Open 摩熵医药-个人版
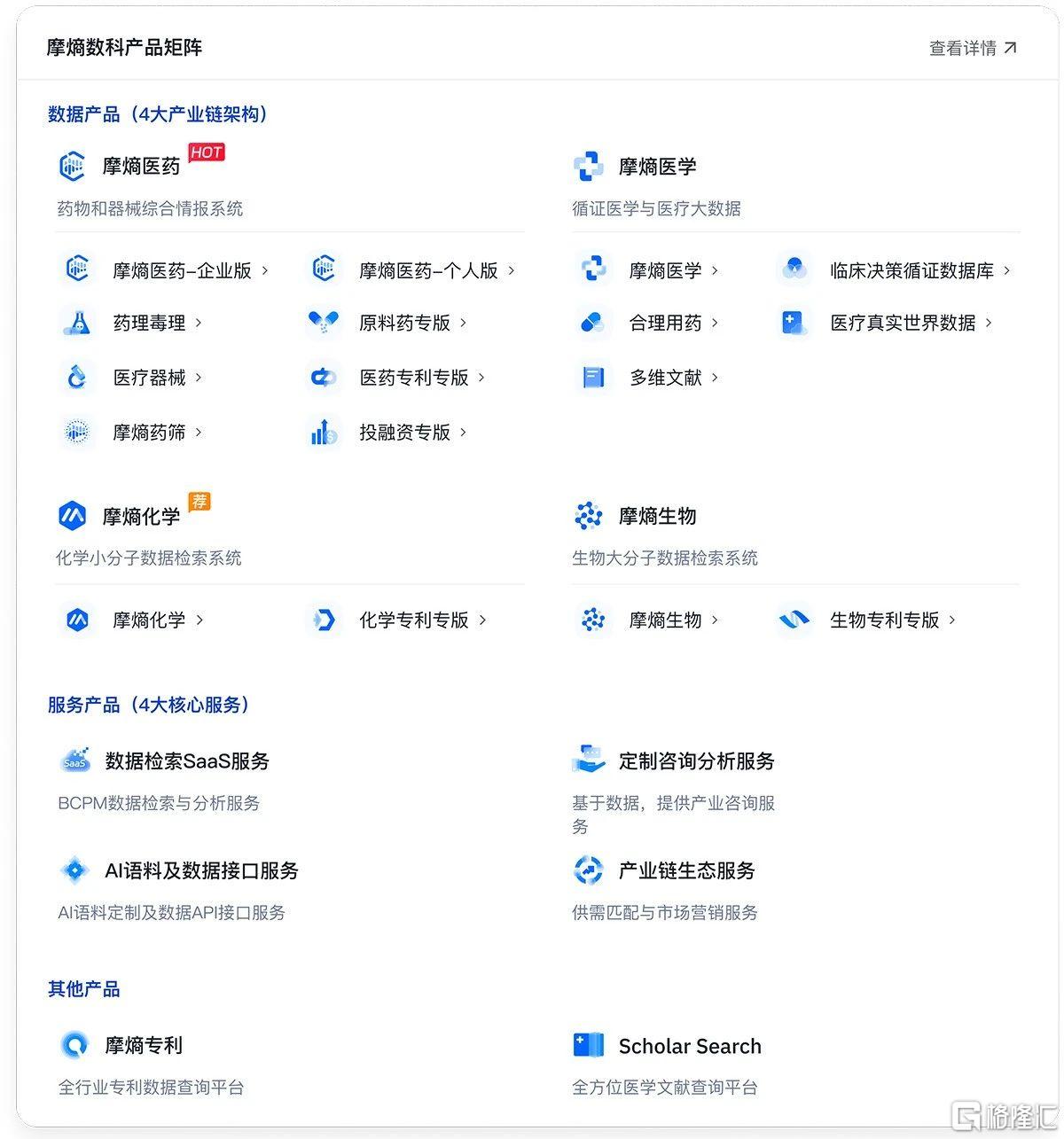Viewport: 1064px width, 1139px height. pyautogui.click(x=428, y=270)
